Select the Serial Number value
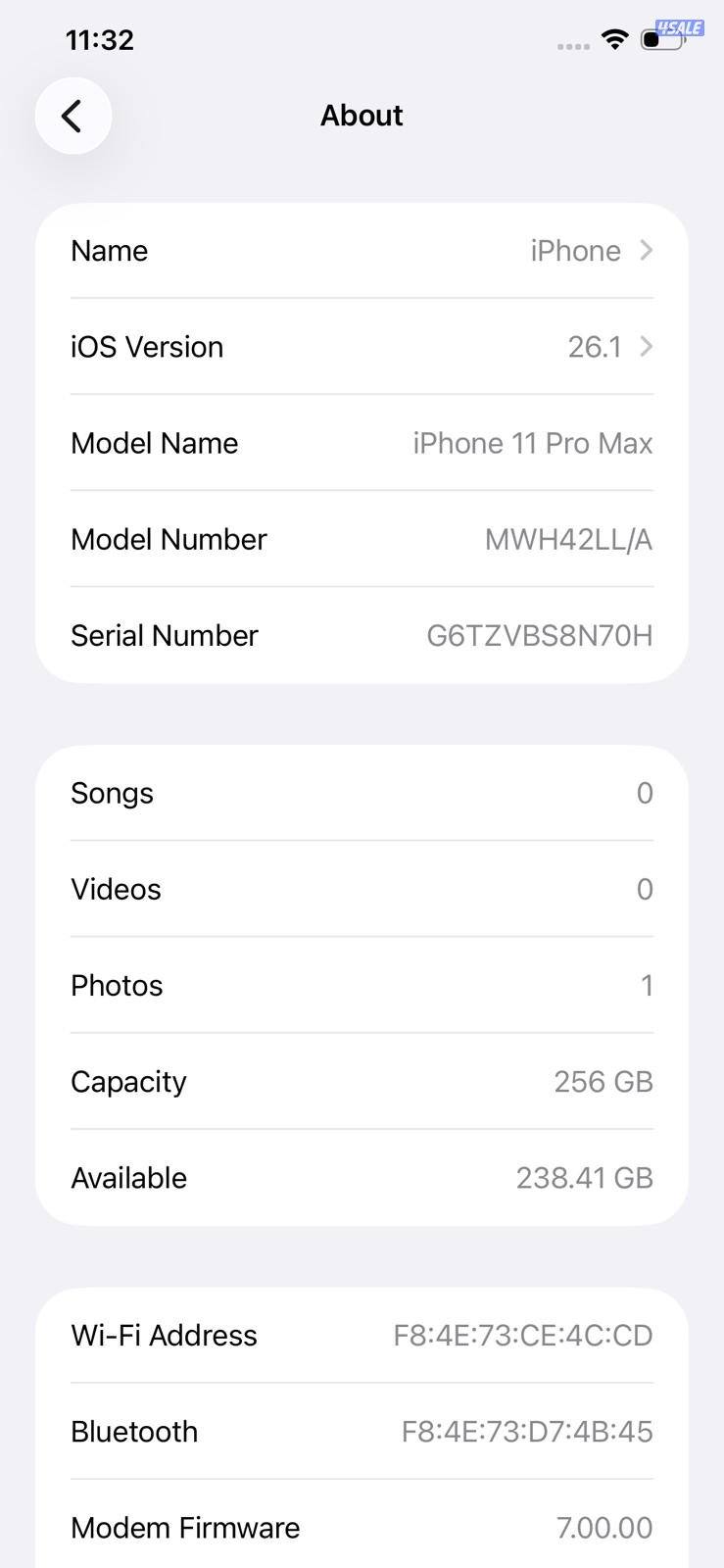Image resolution: width=724 pixels, height=1568 pixels. click(540, 635)
